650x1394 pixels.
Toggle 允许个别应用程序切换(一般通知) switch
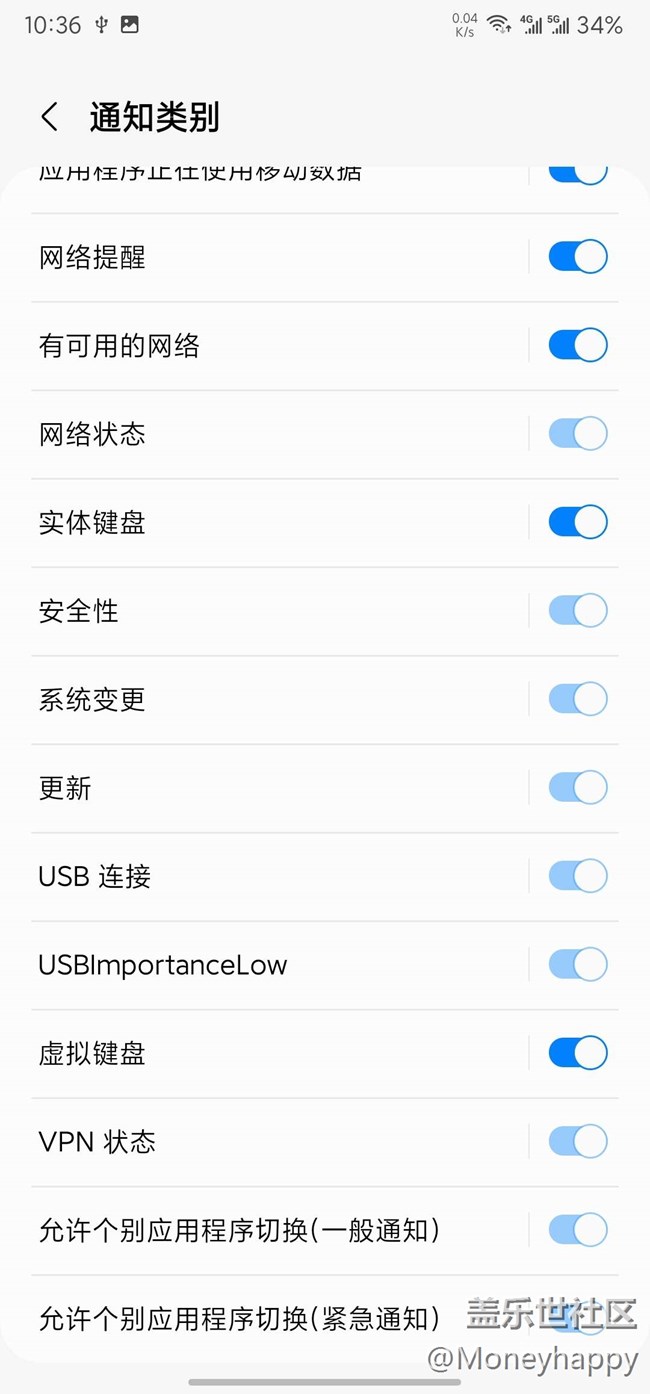pos(578,1230)
